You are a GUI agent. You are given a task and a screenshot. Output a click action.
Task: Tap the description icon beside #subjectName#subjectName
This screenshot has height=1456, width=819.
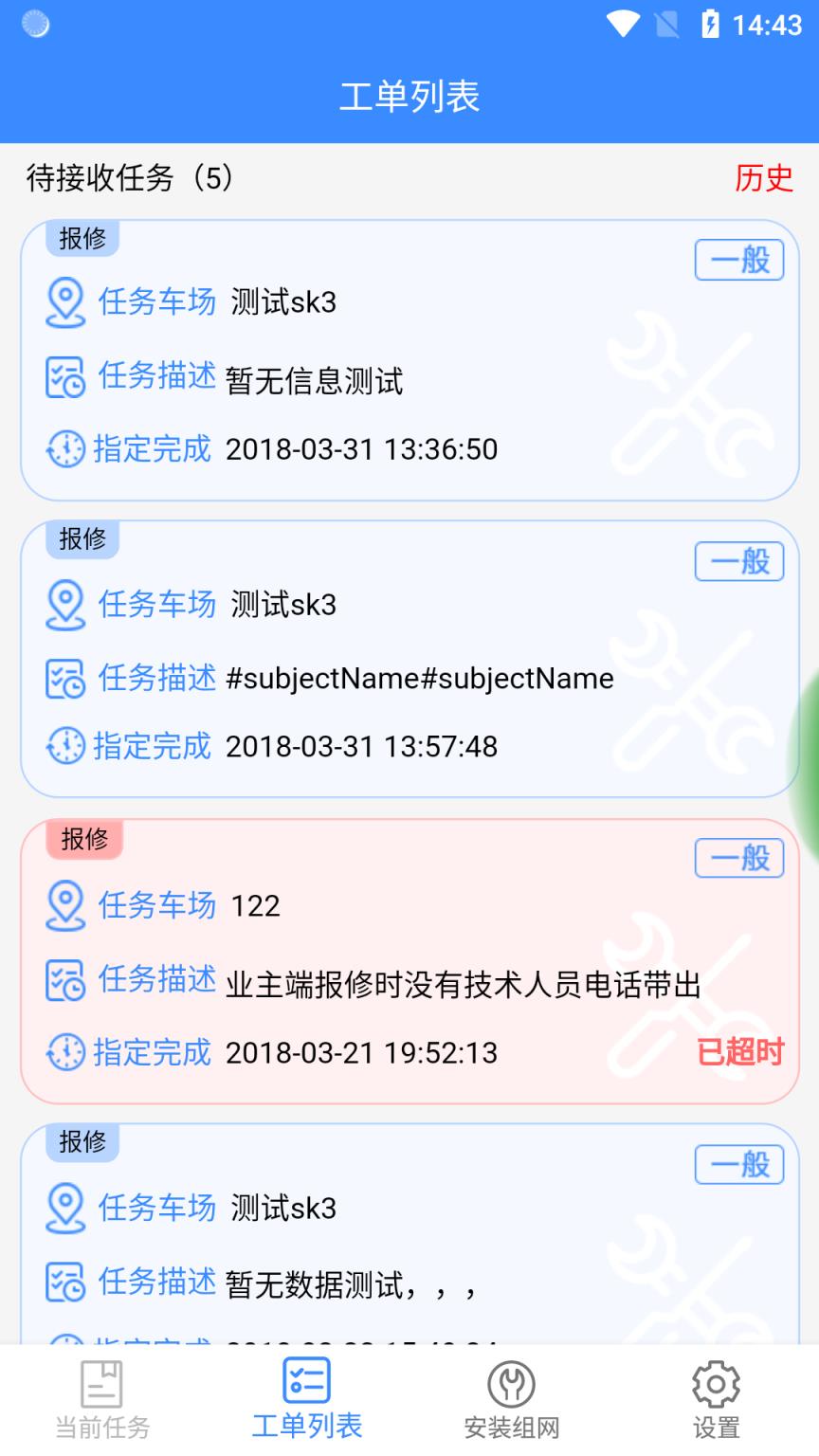pos(64,678)
